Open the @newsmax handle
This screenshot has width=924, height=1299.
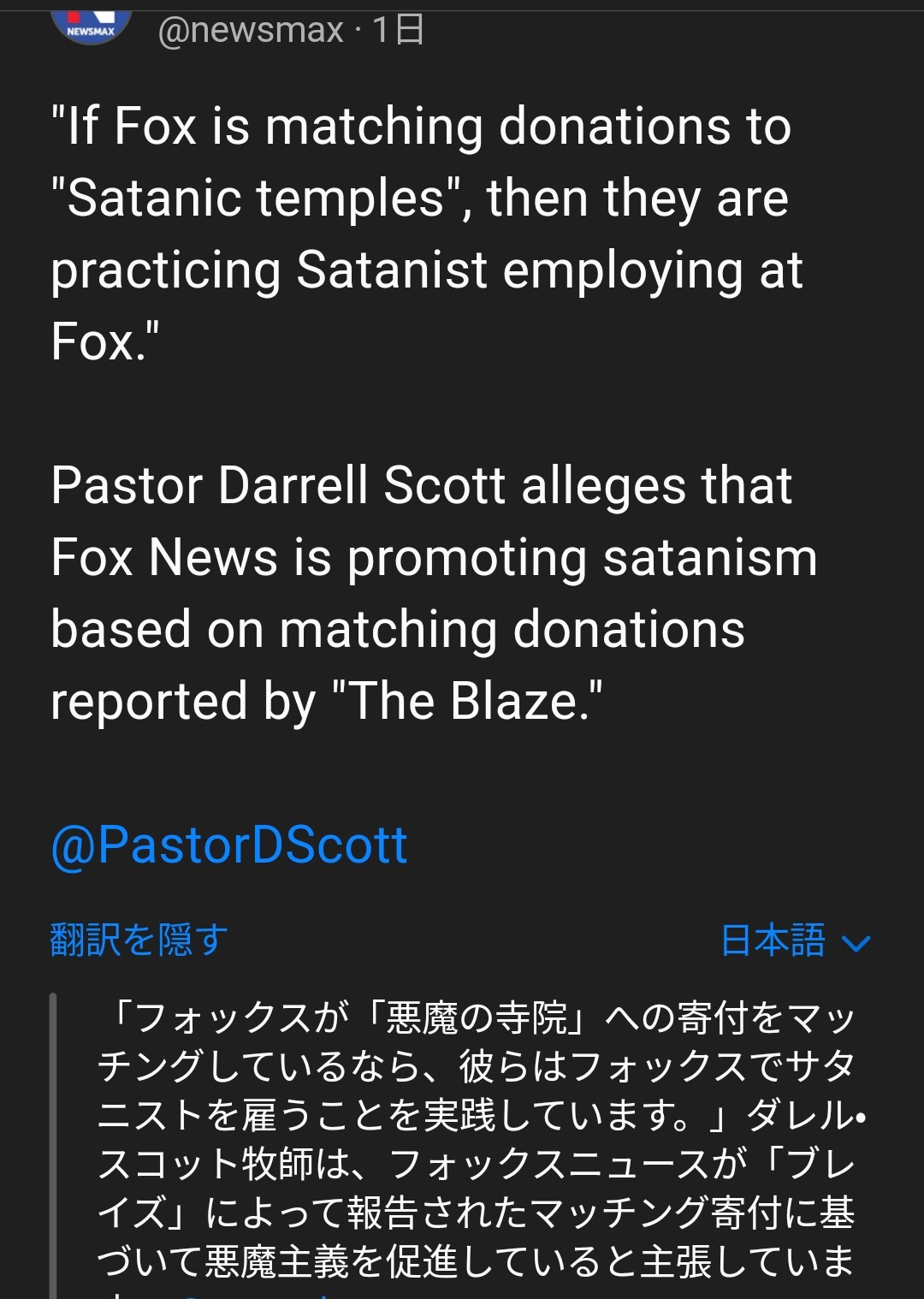point(251,31)
